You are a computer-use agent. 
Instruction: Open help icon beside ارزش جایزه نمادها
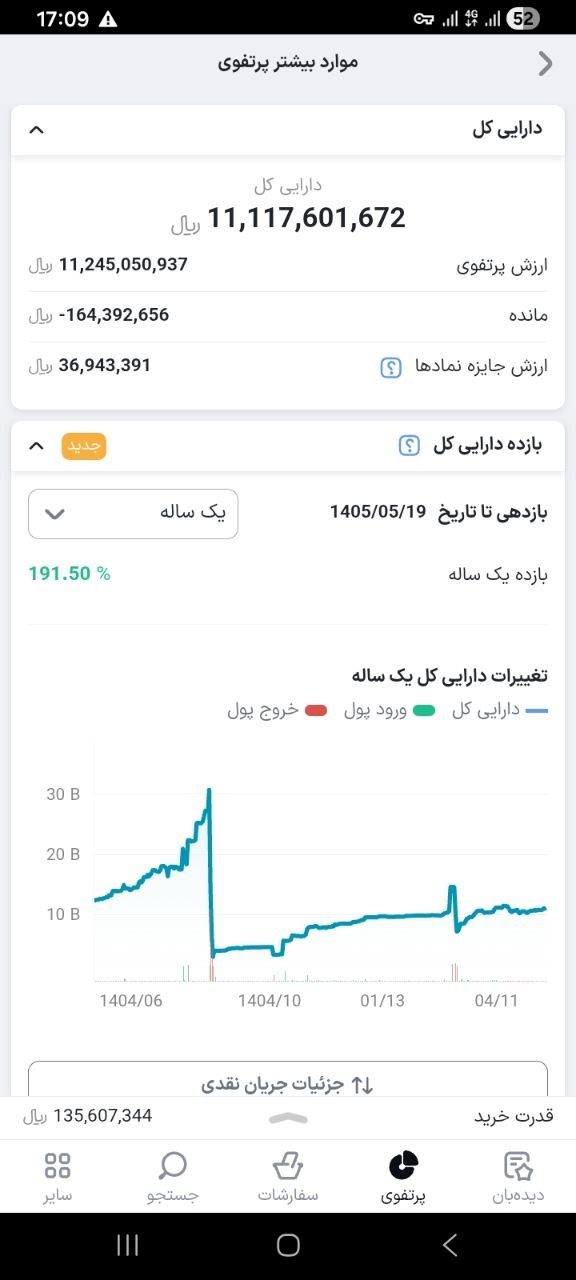pos(391,367)
